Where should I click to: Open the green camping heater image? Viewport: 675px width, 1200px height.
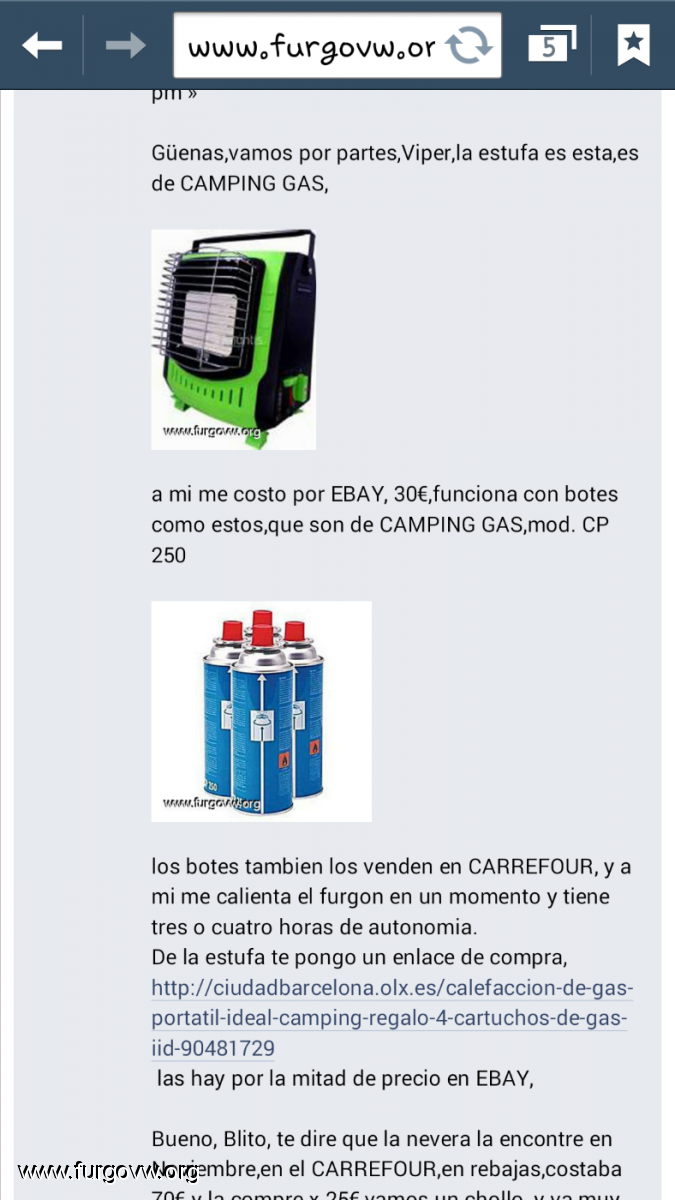point(233,339)
